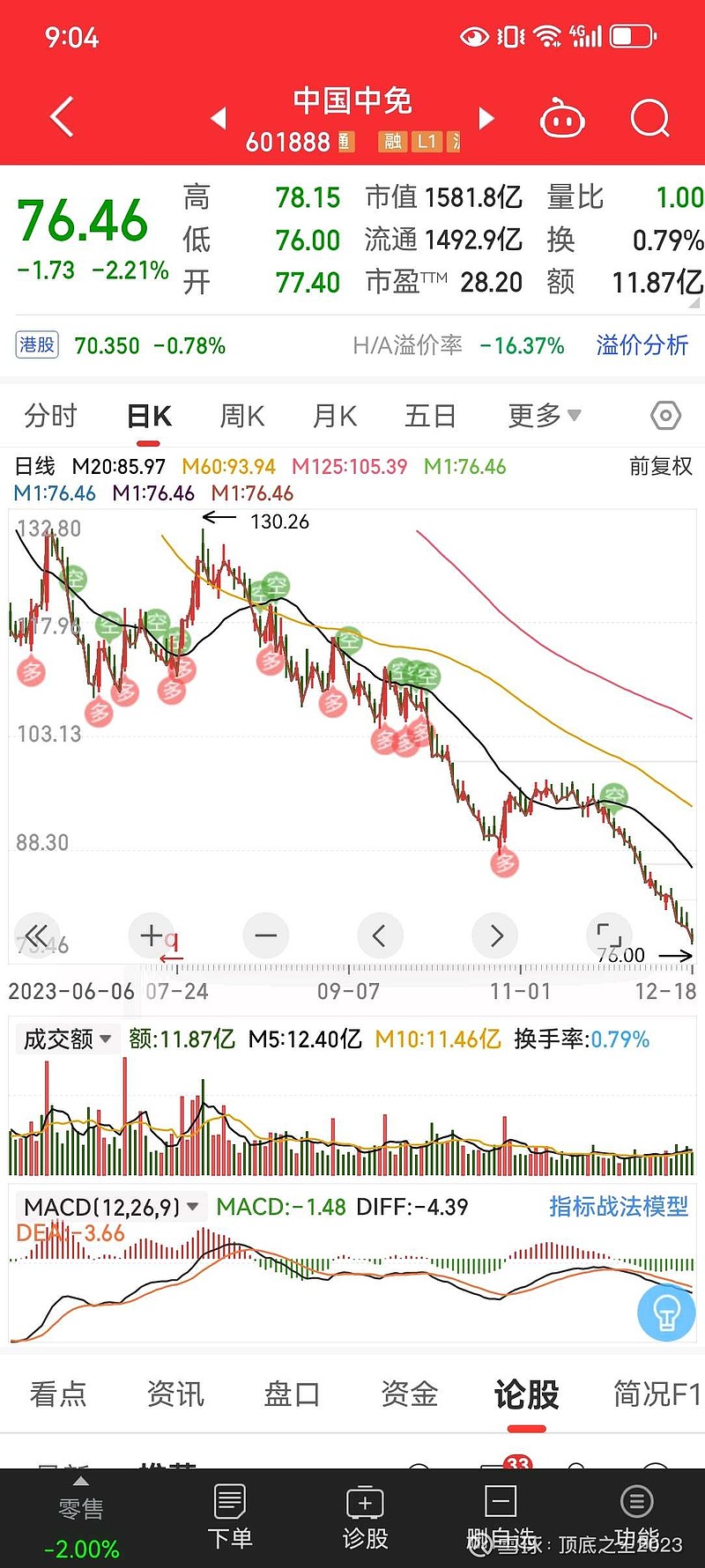
Task: Open 下单 to place an order
Action: (x=230, y=1517)
